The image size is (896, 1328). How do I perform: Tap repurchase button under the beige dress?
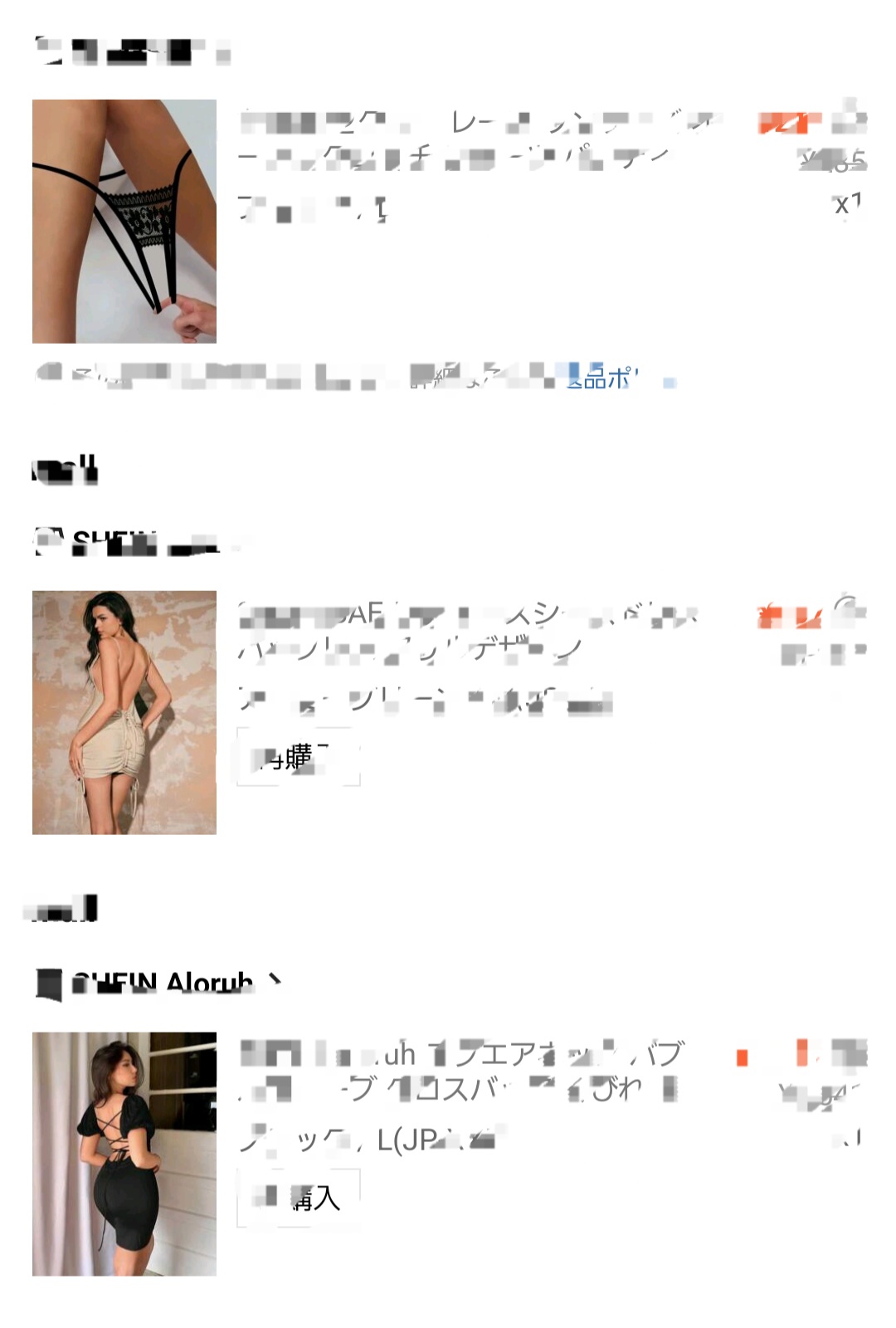(299, 756)
